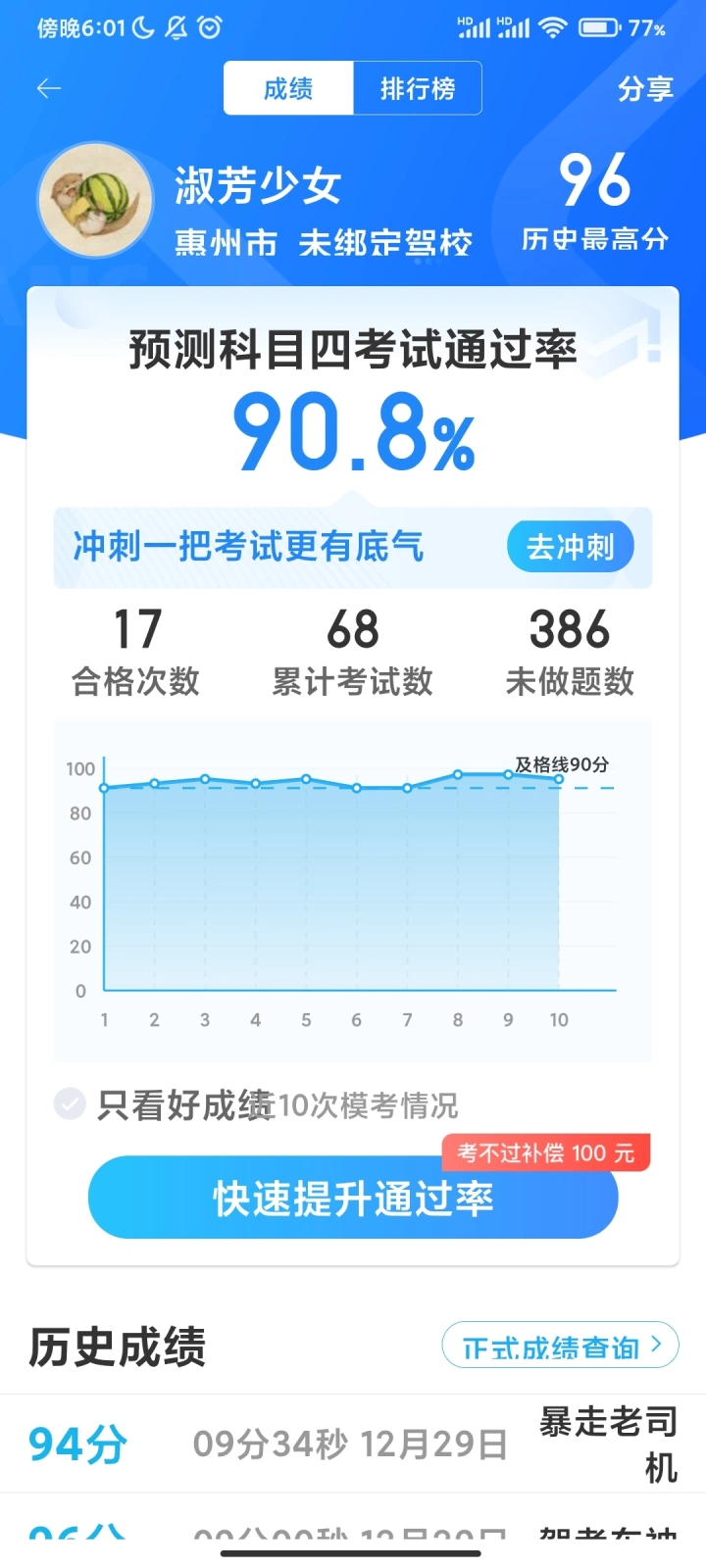
Task: Toggle the 只看好成绩 checkbox
Action: point(70,1104)
